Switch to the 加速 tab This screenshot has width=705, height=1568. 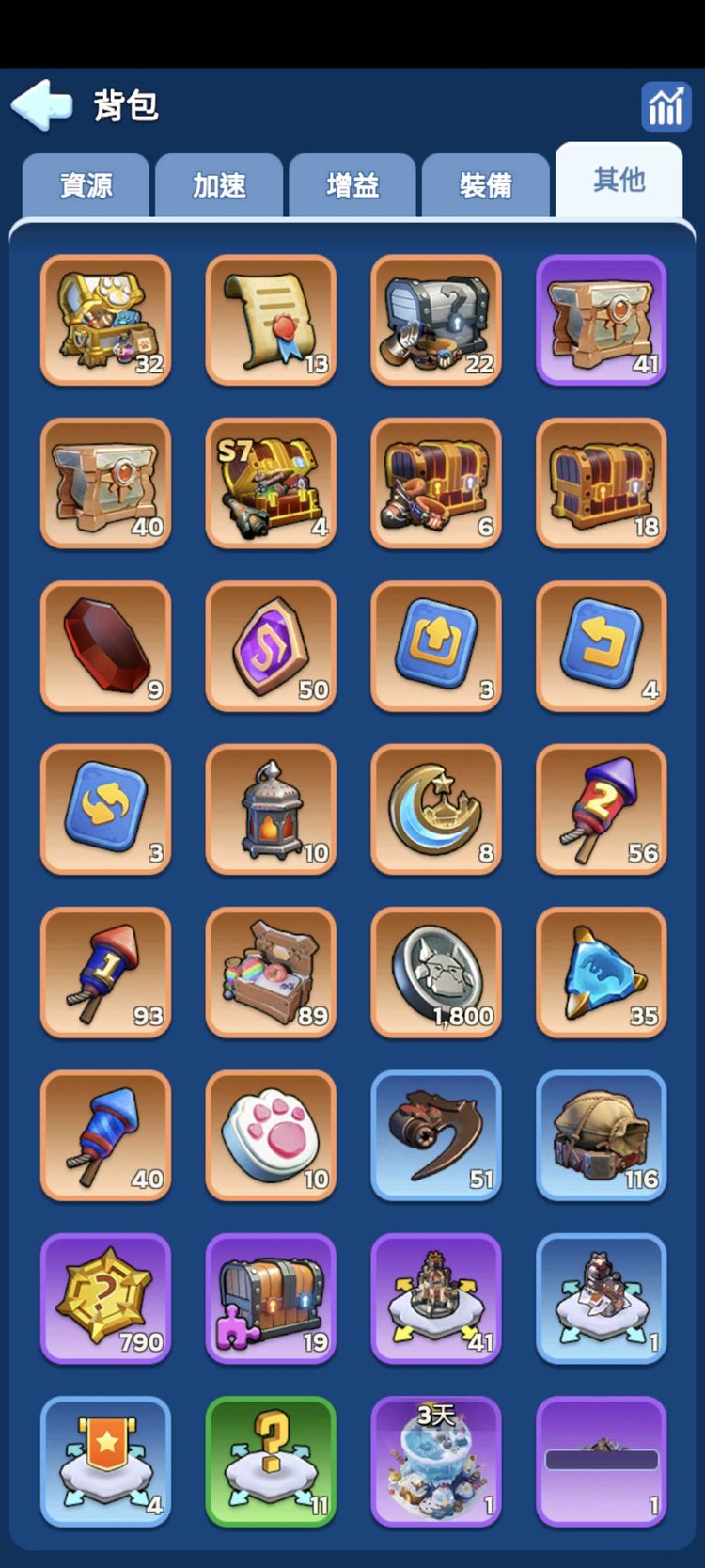pos(219,185)
